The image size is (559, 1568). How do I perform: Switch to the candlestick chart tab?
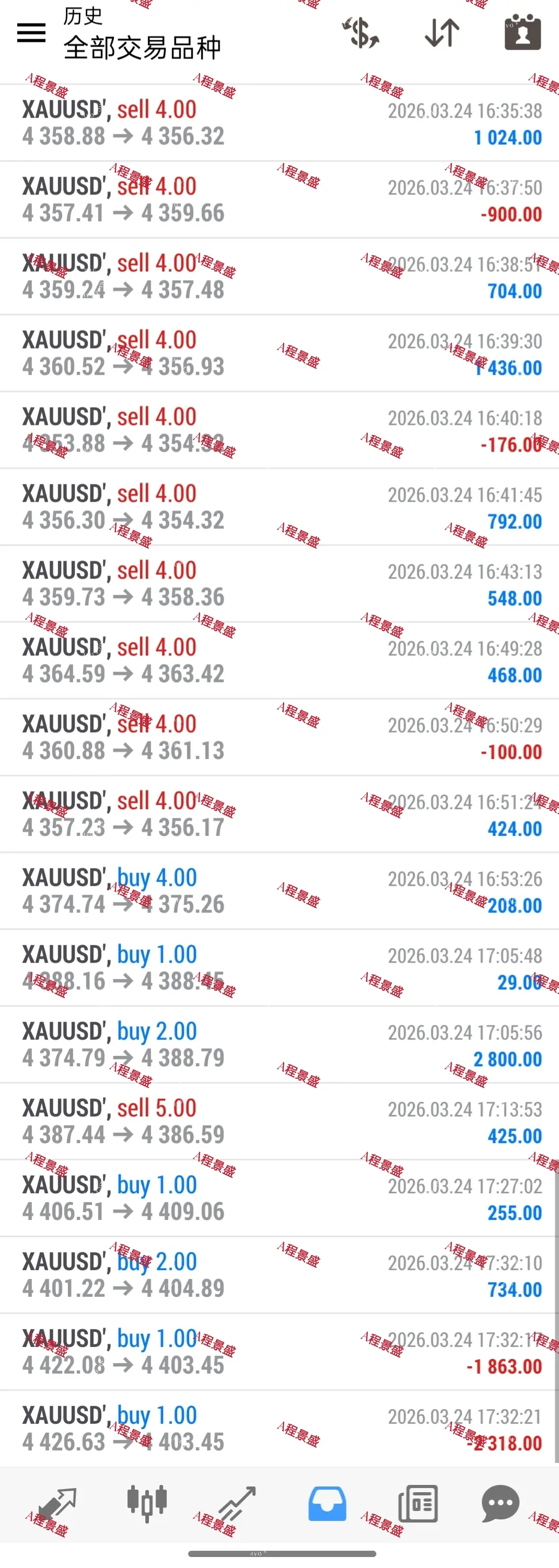pyautogui.click(x=147, y=1503)
